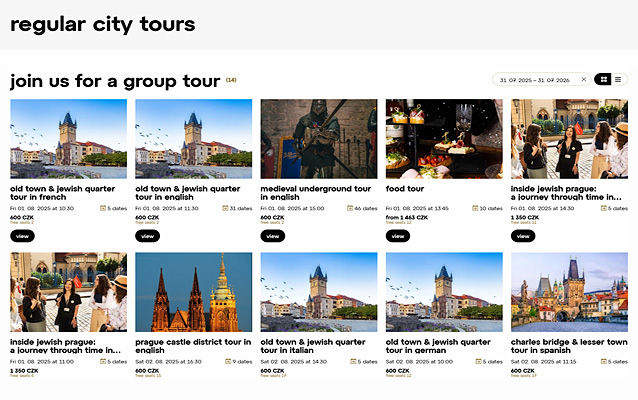Viewport: 638px width, 400px height.
Task: Clear the selected date range
Action: [x=584, y=79]
